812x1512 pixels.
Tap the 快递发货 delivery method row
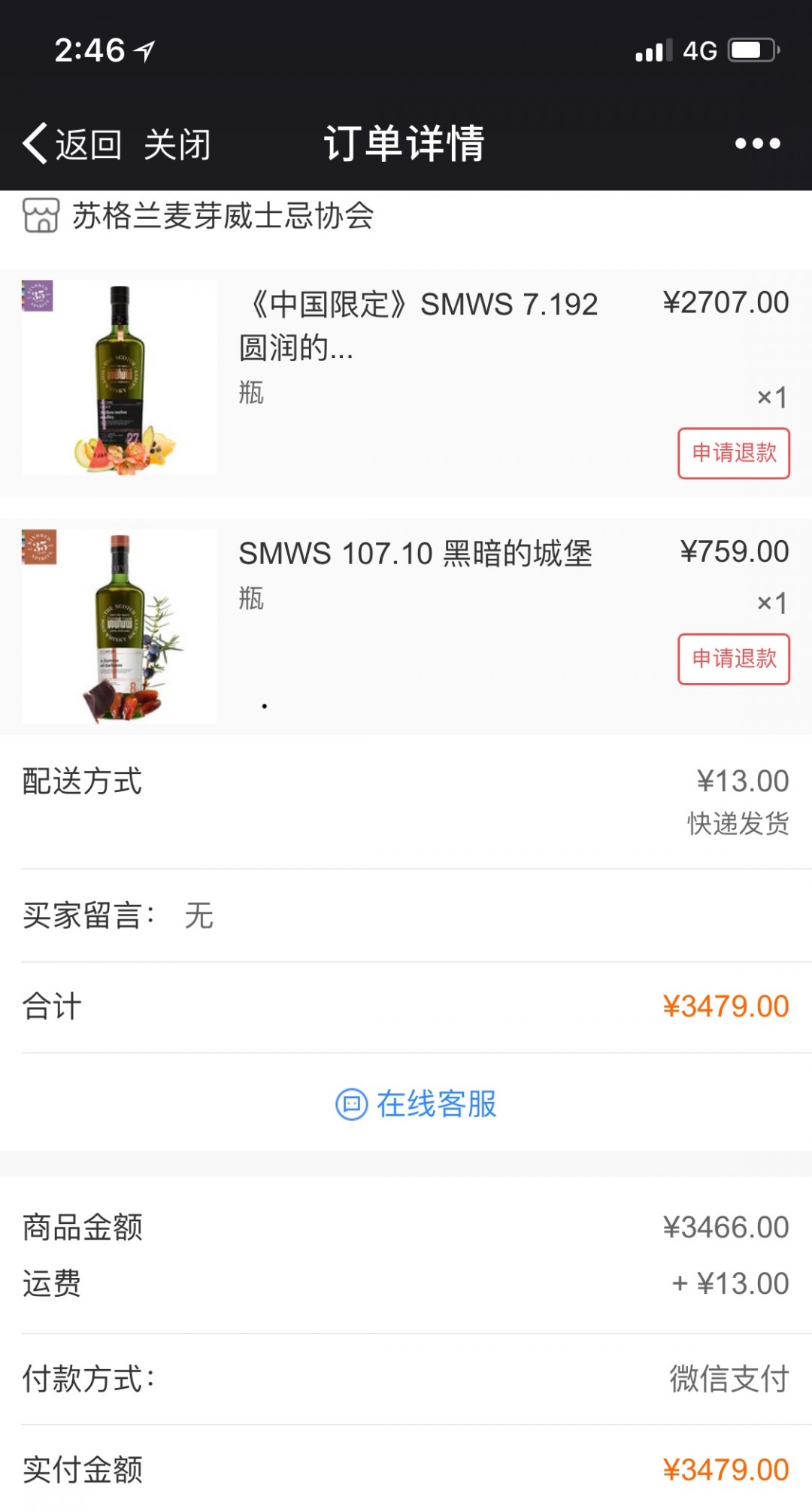pyautogui.click(x=737, y=824)
